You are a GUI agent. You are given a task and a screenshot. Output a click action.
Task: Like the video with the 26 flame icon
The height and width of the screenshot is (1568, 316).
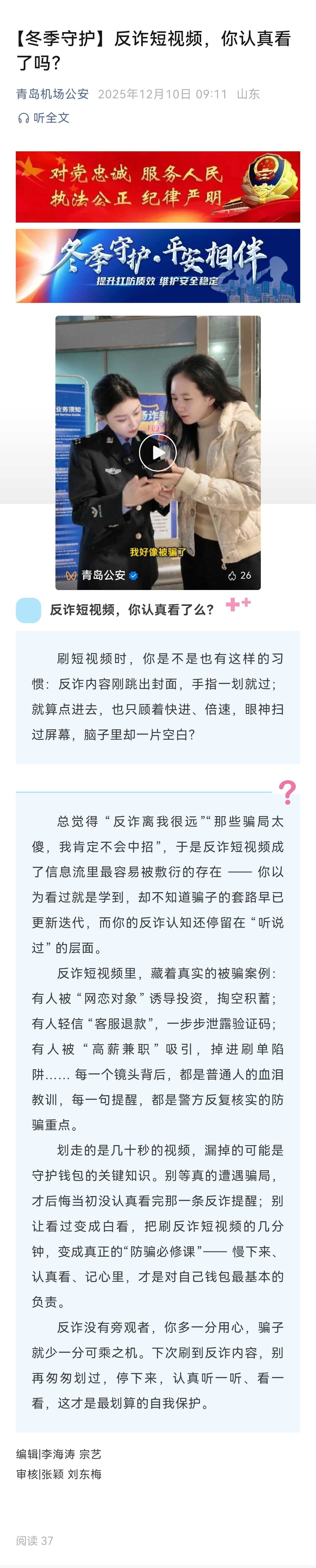click(239, 575)
